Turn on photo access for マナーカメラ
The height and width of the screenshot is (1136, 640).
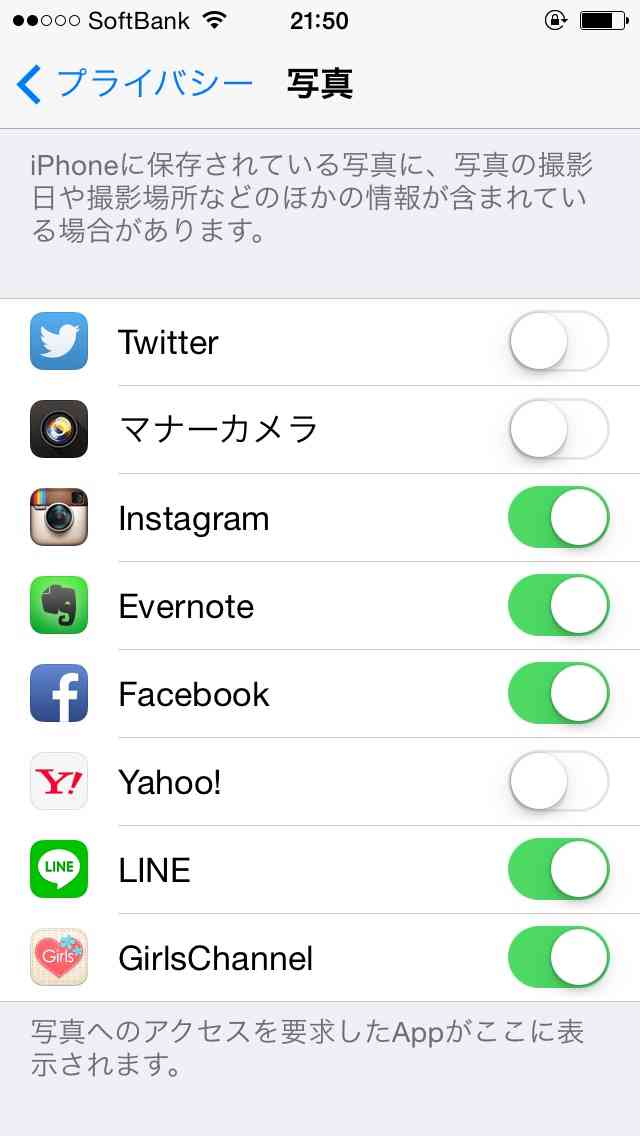point(558,430)
